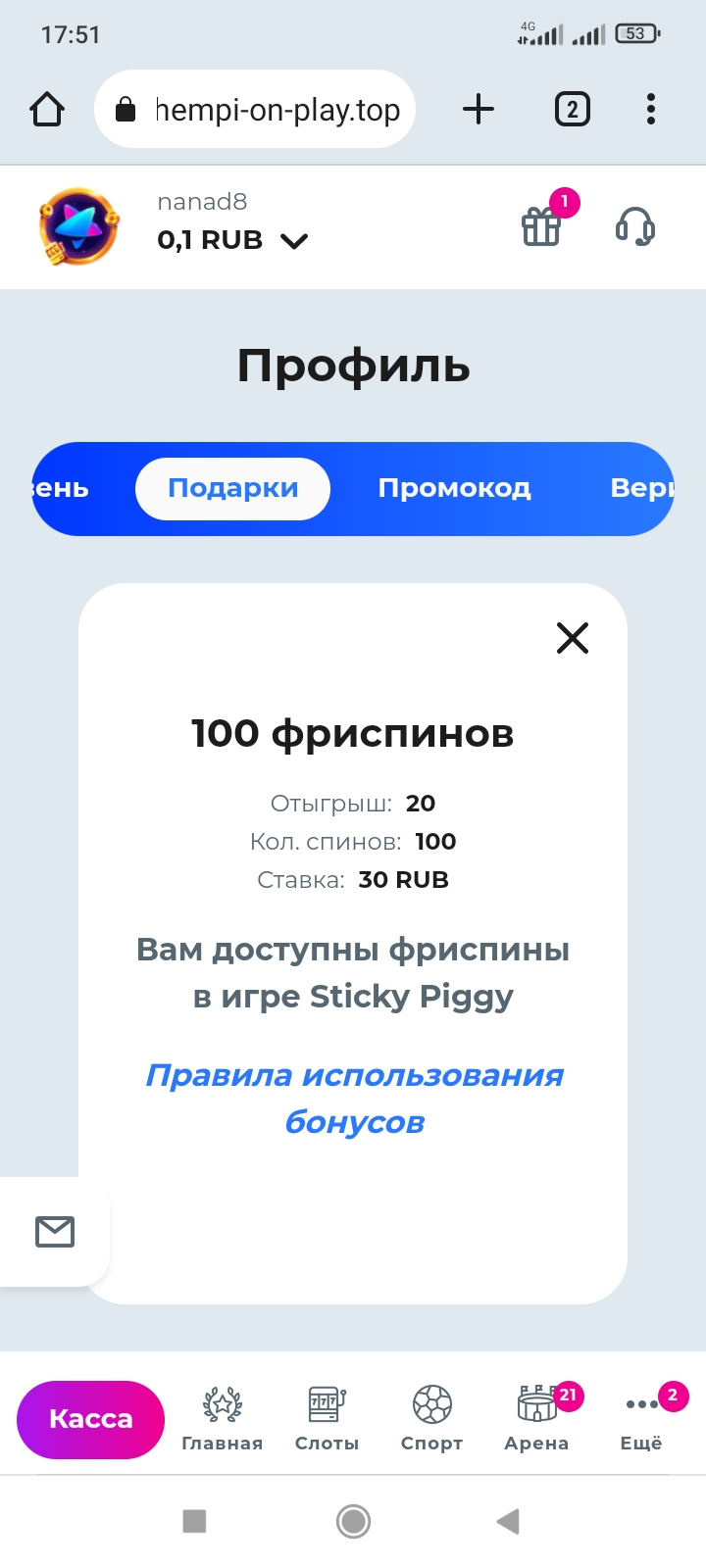
Task: Switch to Слоты section
Action: pos(327,1418)
